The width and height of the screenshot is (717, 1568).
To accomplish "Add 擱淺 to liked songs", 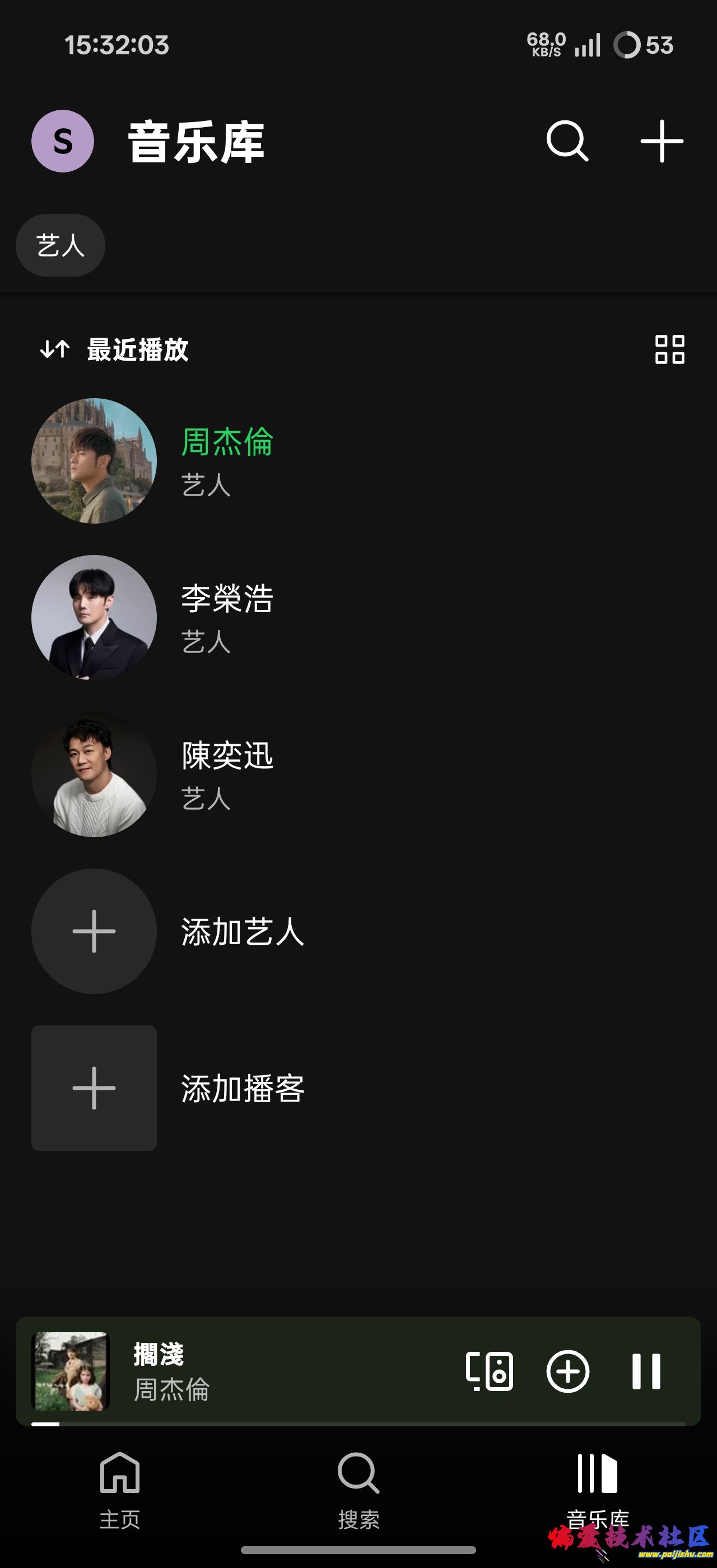I will [x=567, y=1371].
